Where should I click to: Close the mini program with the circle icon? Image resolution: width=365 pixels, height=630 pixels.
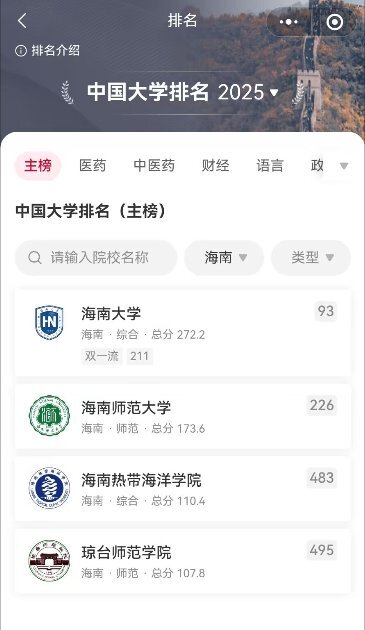click(x=334, y=22)
